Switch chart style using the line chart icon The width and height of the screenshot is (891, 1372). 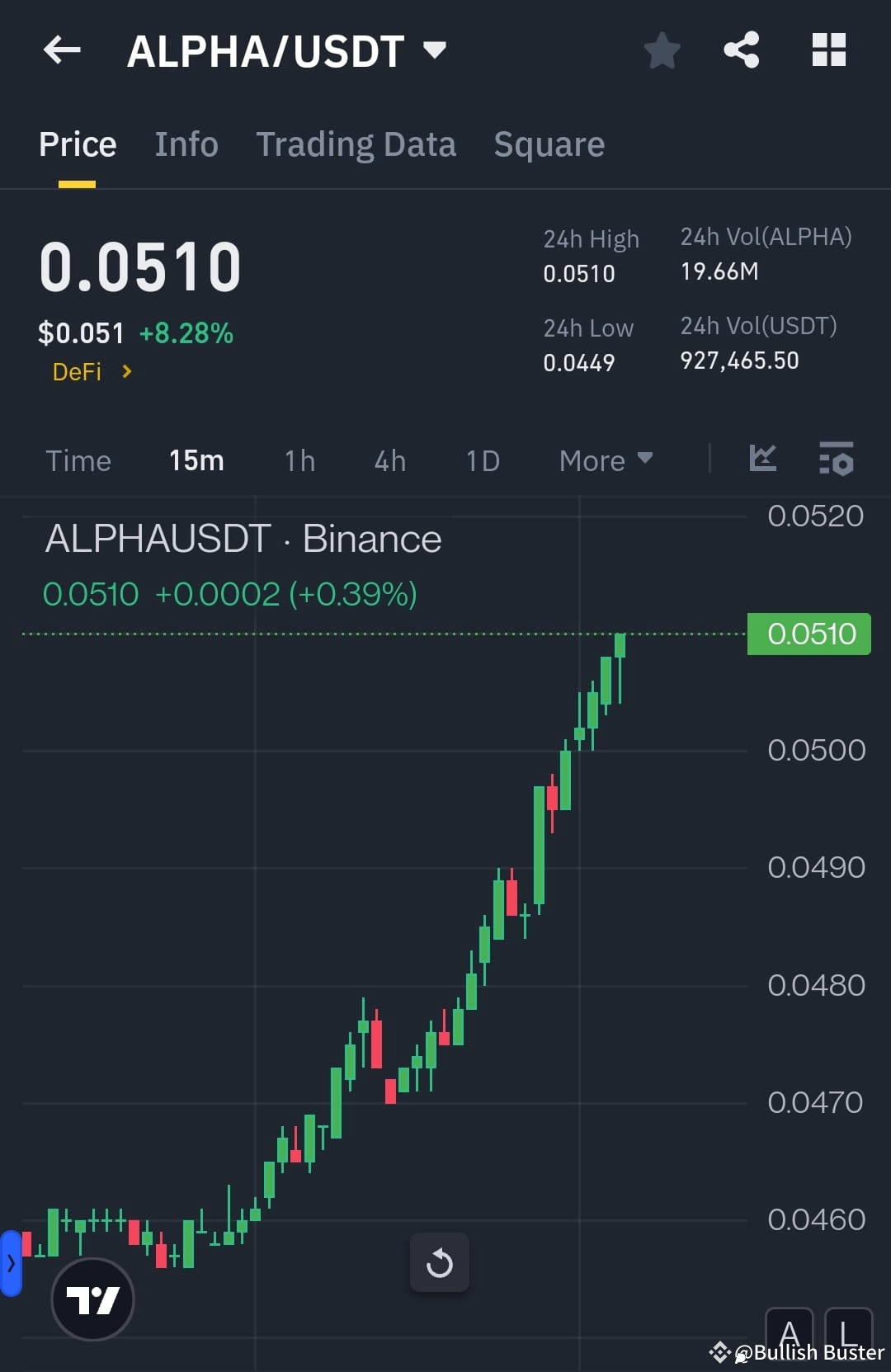(x=761, y=460)
